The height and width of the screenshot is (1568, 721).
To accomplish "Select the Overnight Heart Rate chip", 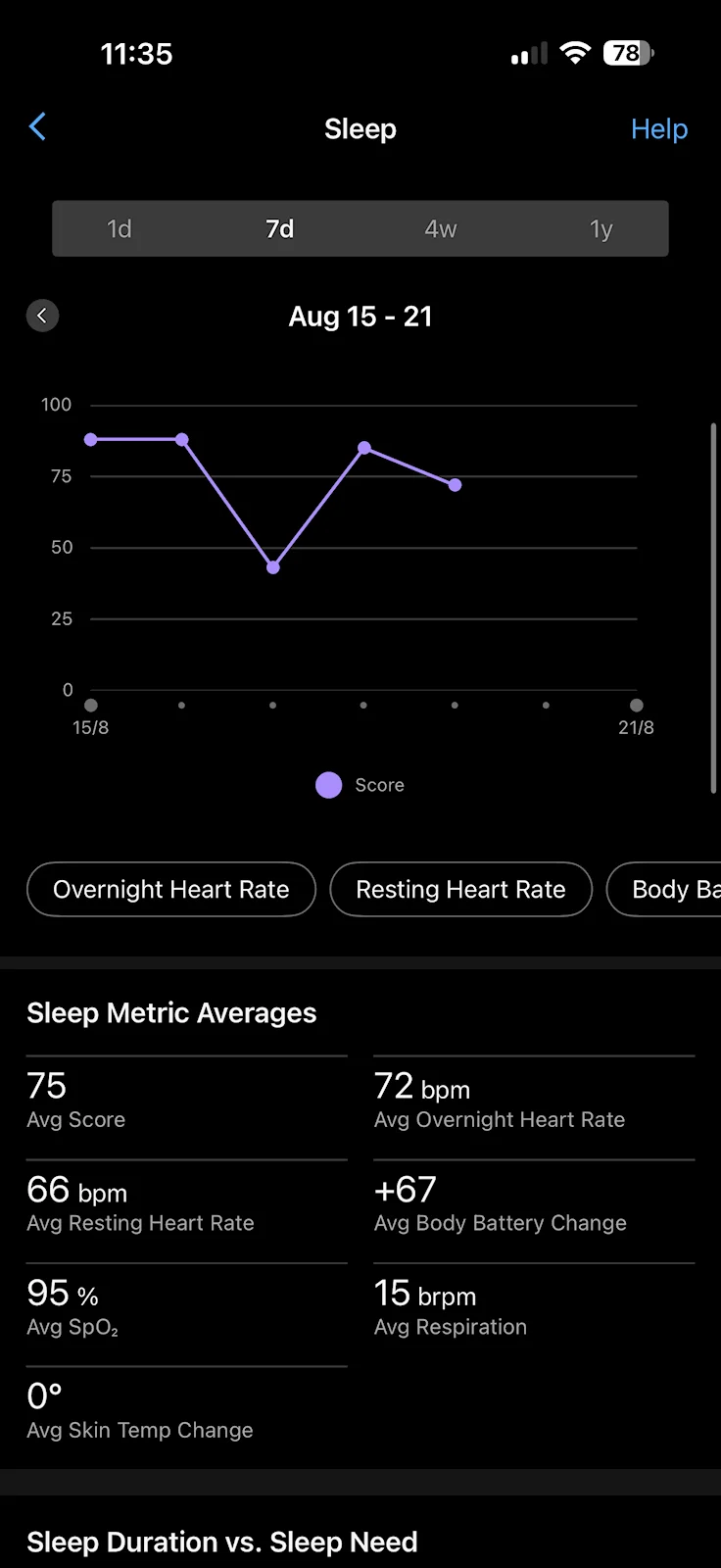I will point(171,890).
